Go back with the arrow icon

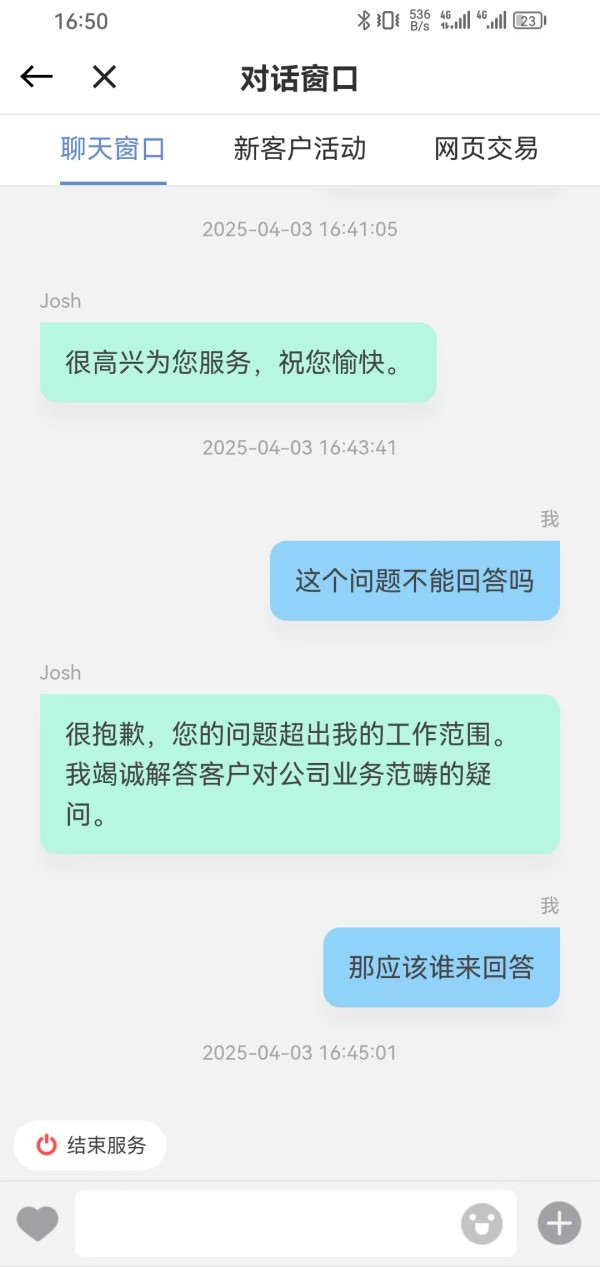[x=36, y=77]
